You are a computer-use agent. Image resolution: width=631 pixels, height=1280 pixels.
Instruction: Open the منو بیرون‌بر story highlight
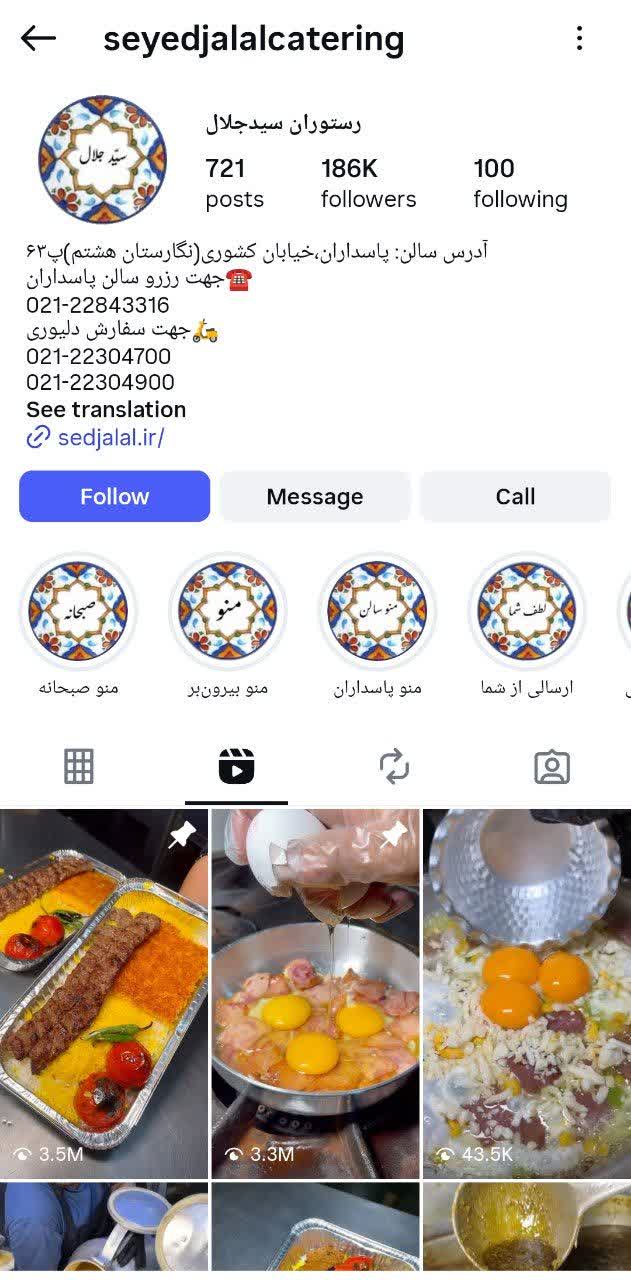coord(228,611)
